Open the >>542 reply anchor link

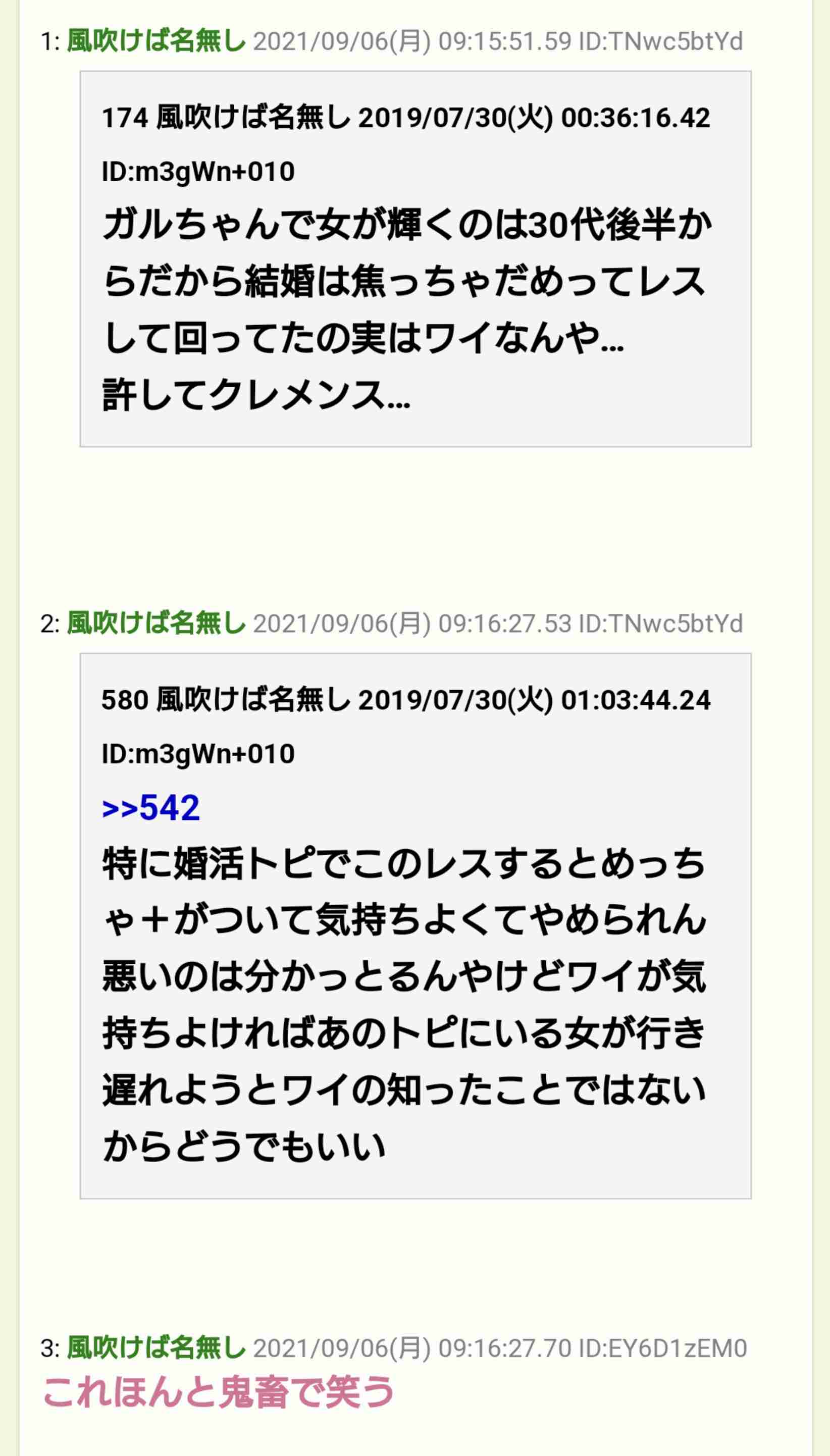[x=151, y=808]
